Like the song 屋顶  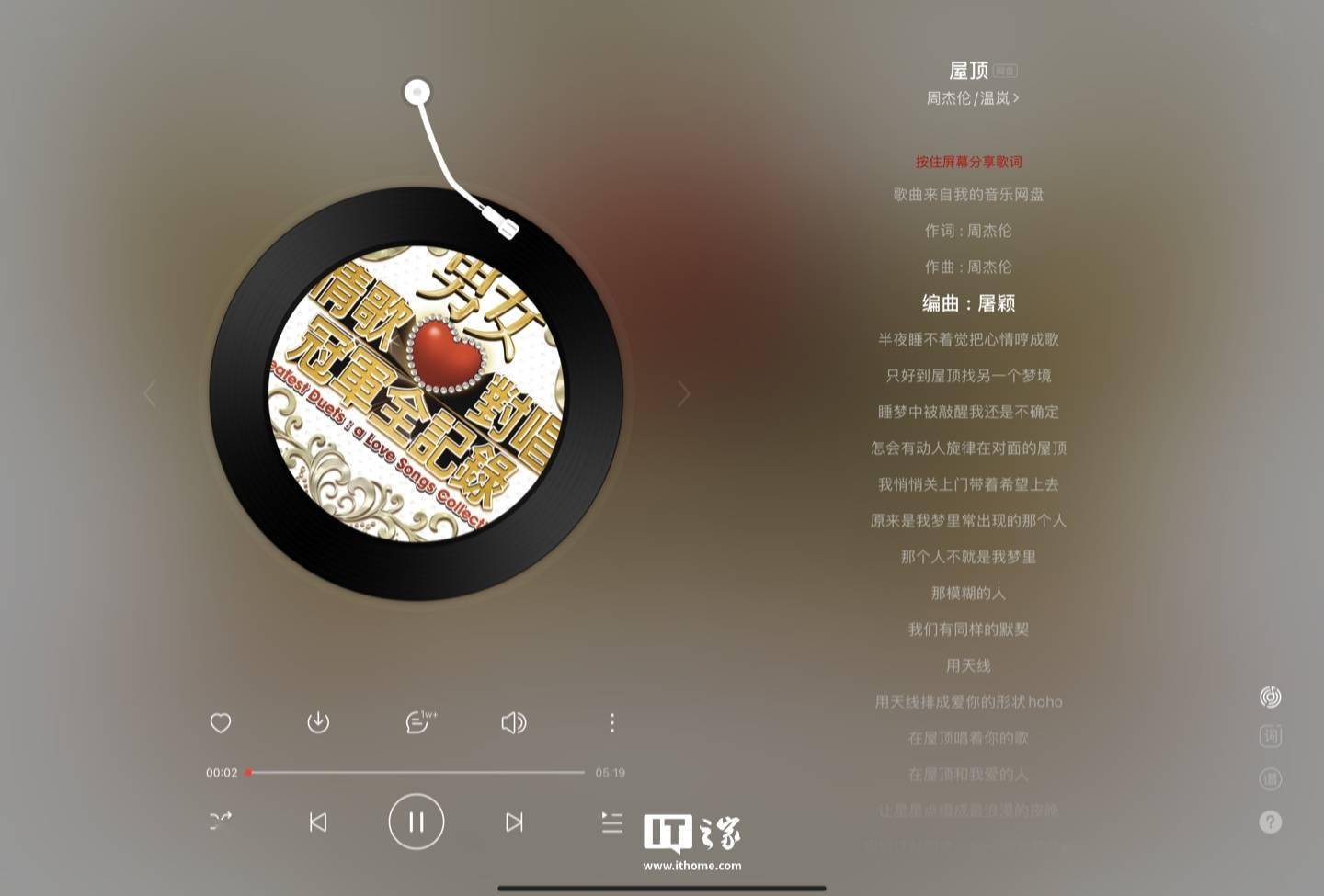pyautogui.click(x=221, y=723)
